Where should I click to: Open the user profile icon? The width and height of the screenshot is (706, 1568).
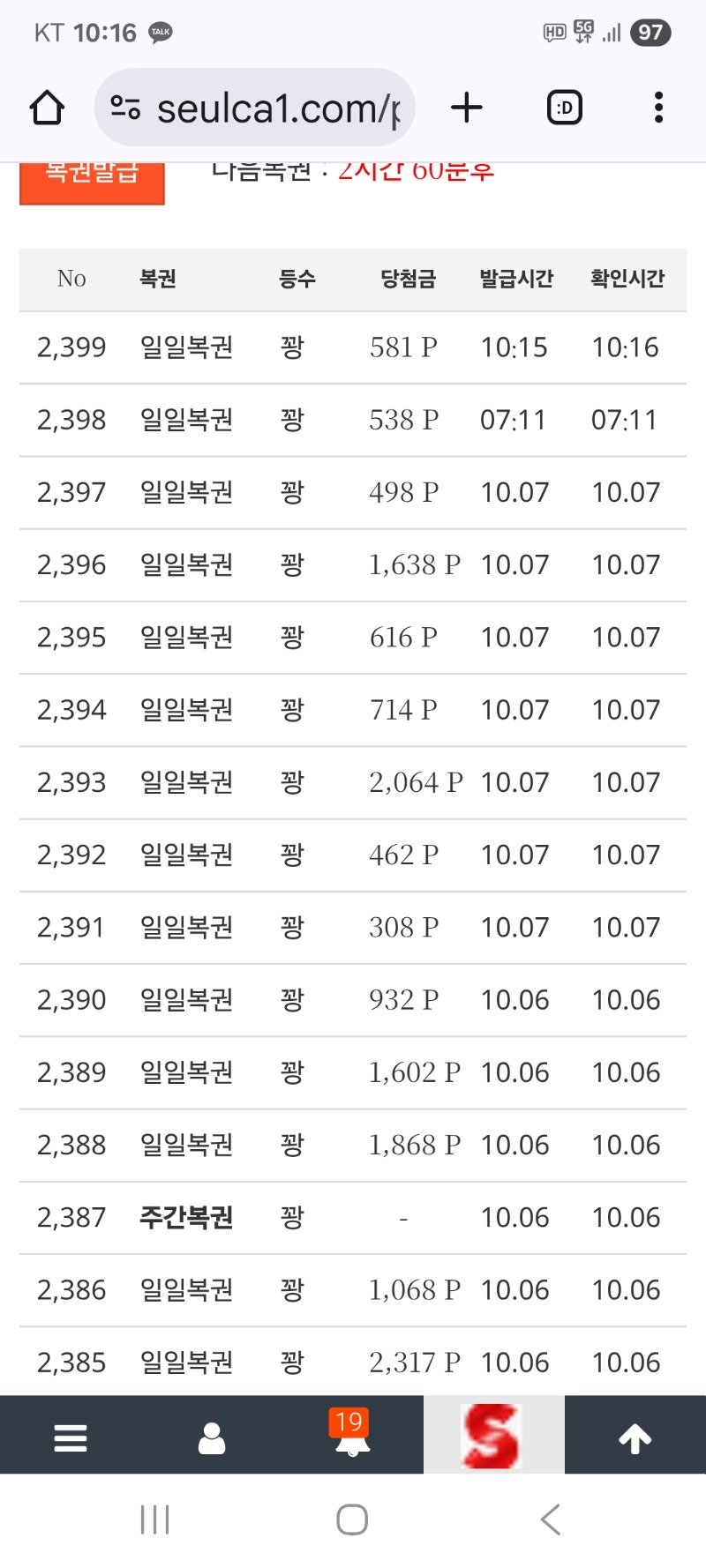point(212,1438)
